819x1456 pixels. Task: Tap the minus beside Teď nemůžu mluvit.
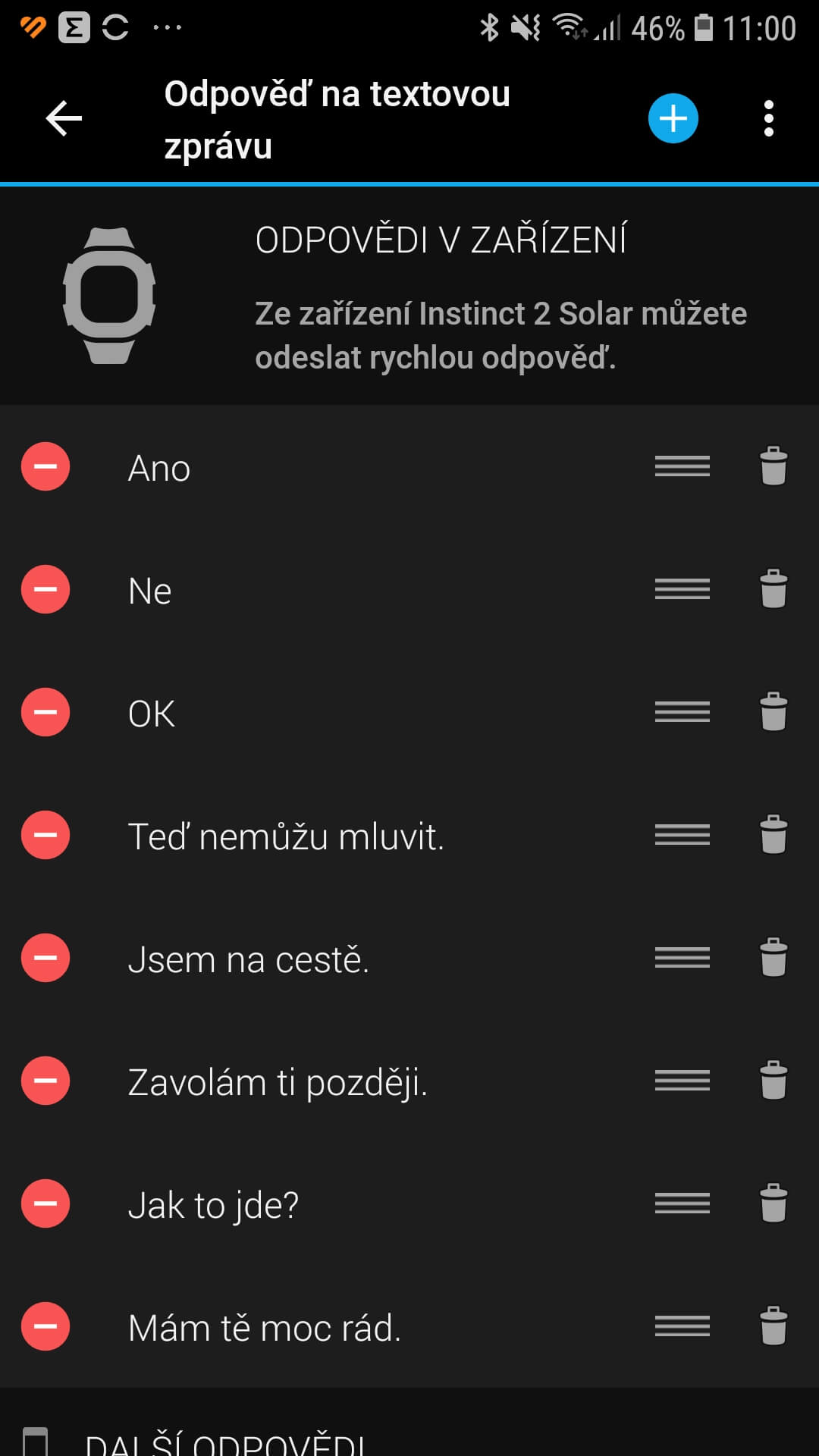45,835
